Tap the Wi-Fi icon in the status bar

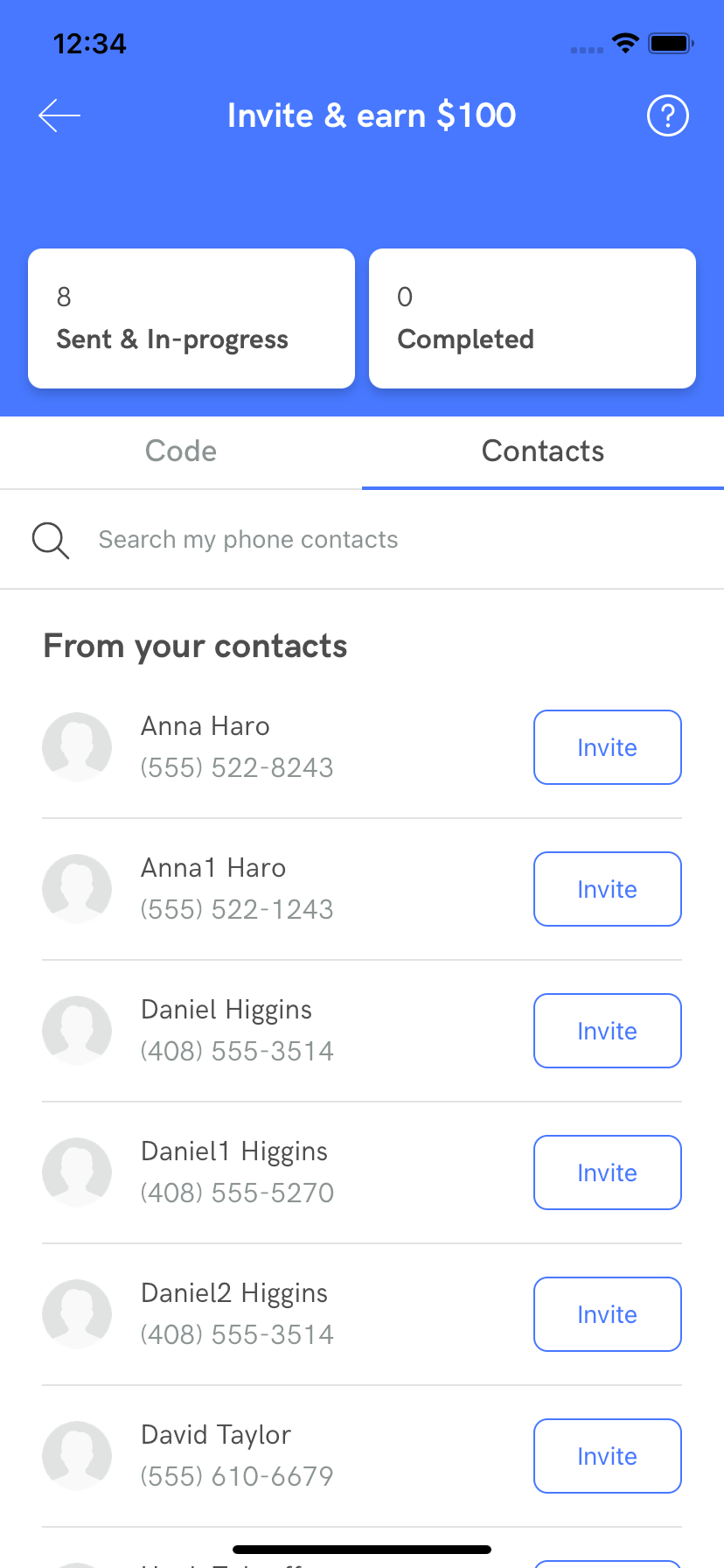coord(624,43)
